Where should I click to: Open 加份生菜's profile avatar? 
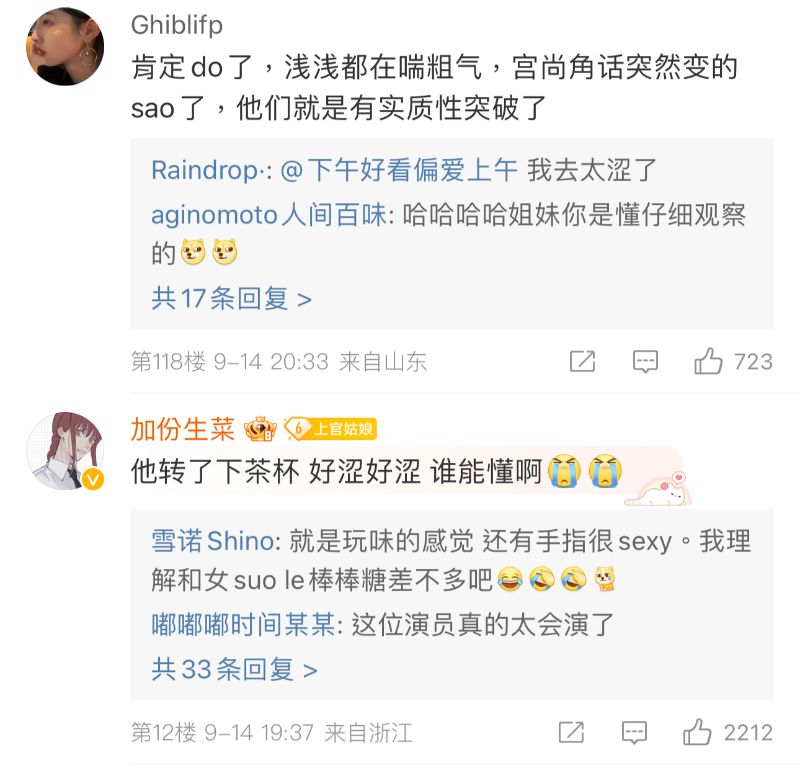tap(65, 450)
